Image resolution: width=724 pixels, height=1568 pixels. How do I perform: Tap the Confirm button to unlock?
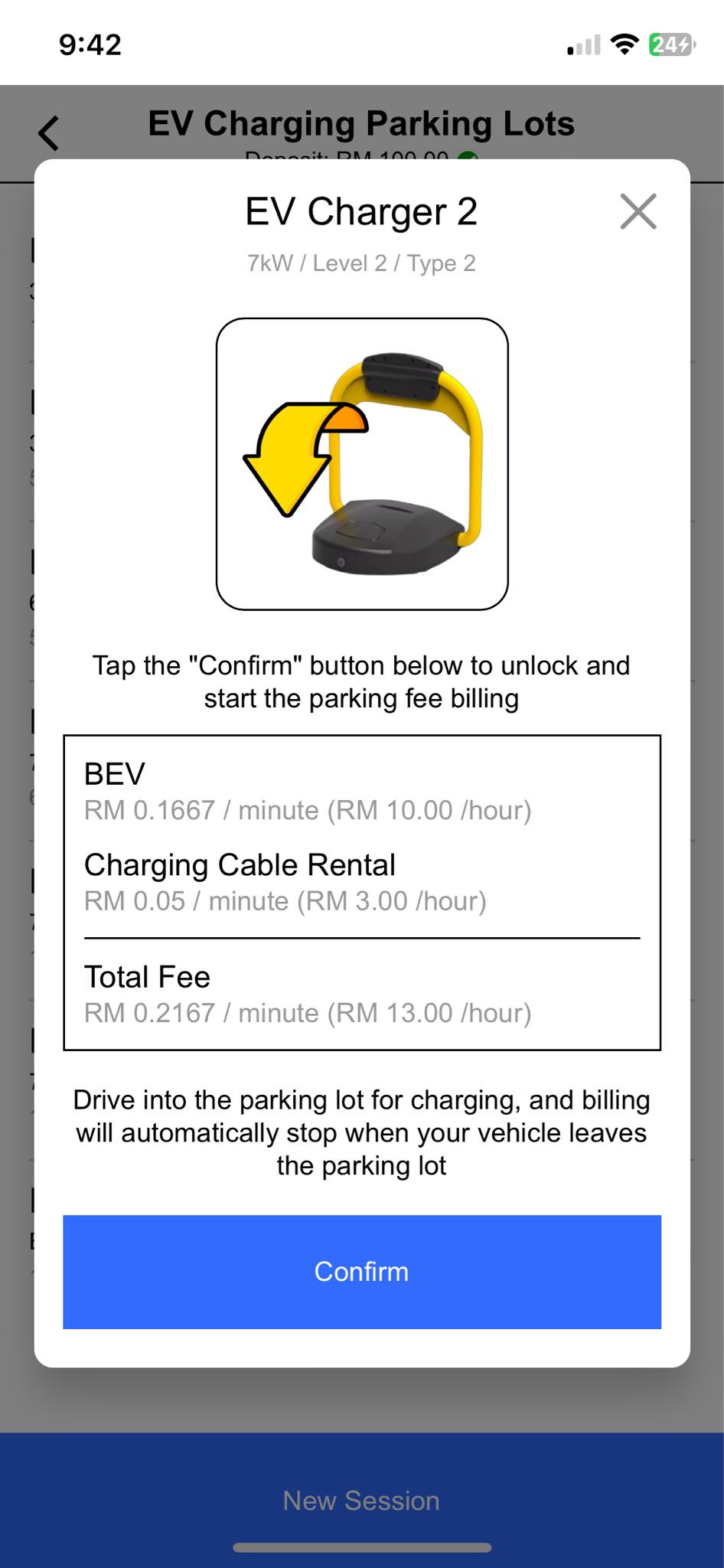pos(361,1271)
